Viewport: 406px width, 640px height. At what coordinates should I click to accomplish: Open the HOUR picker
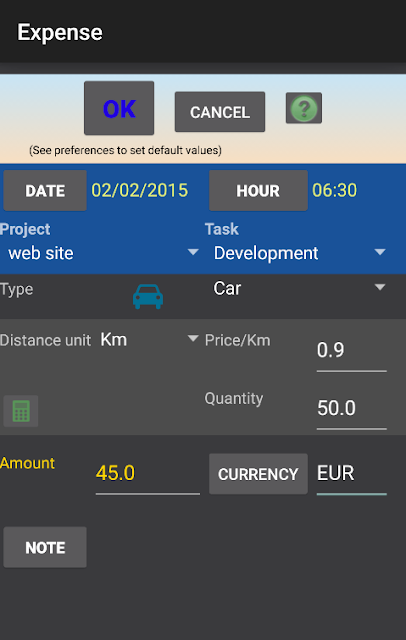258,191
